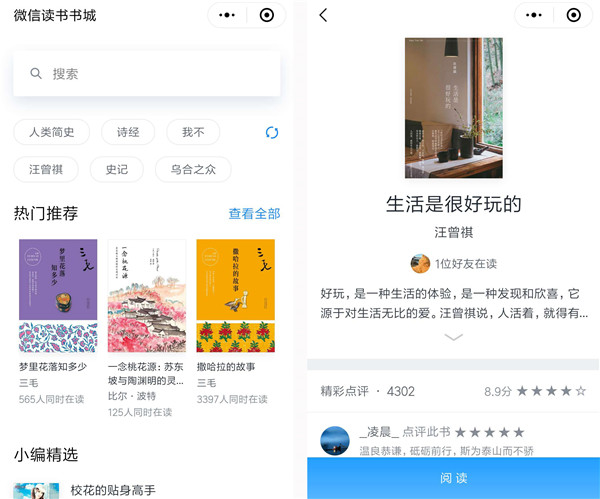Tap the 搜索 search box
Screen dimensions: 600x499
(147, 74)
